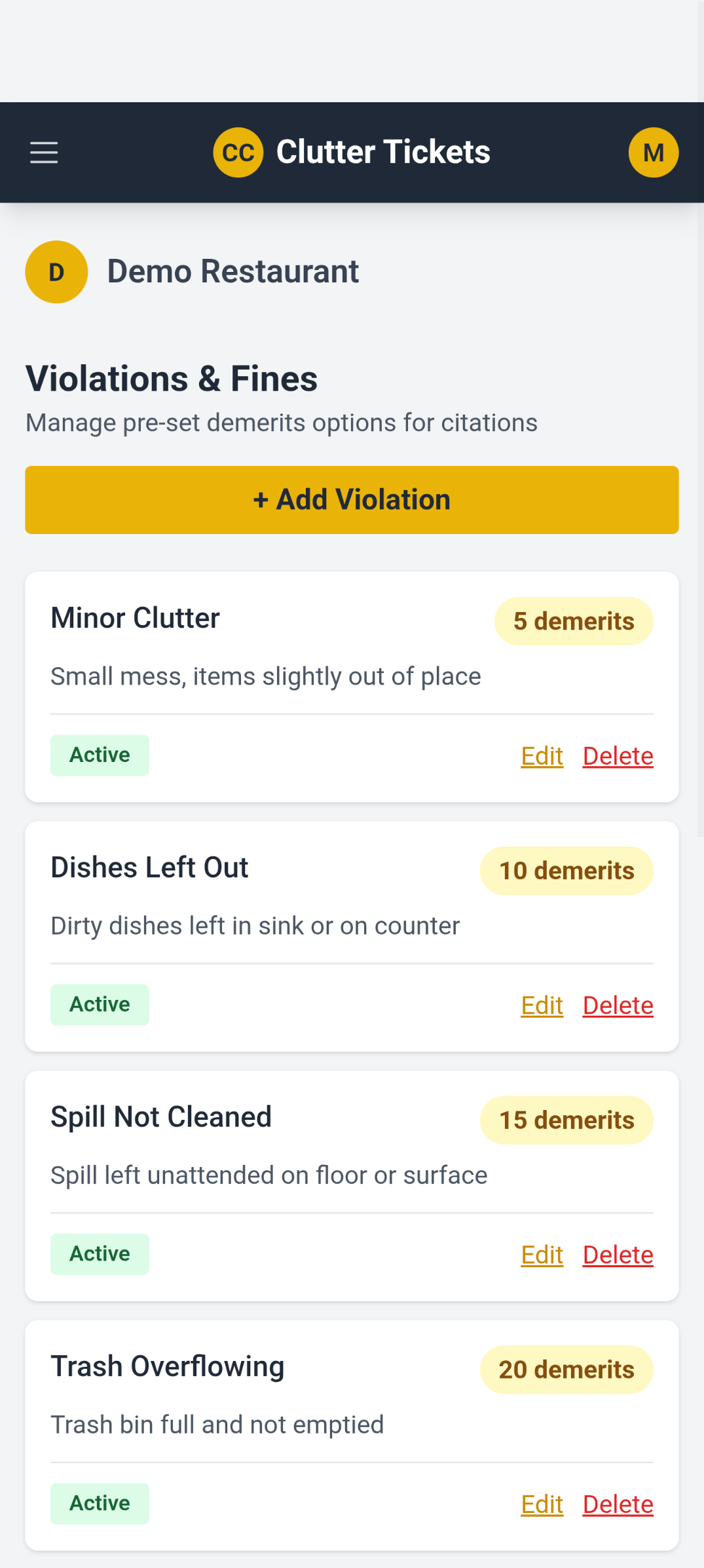The width and height of the screenshot is (704, 1568).
Task: Open the hamburger navigation menu
Action: click(x=43, y=152)
